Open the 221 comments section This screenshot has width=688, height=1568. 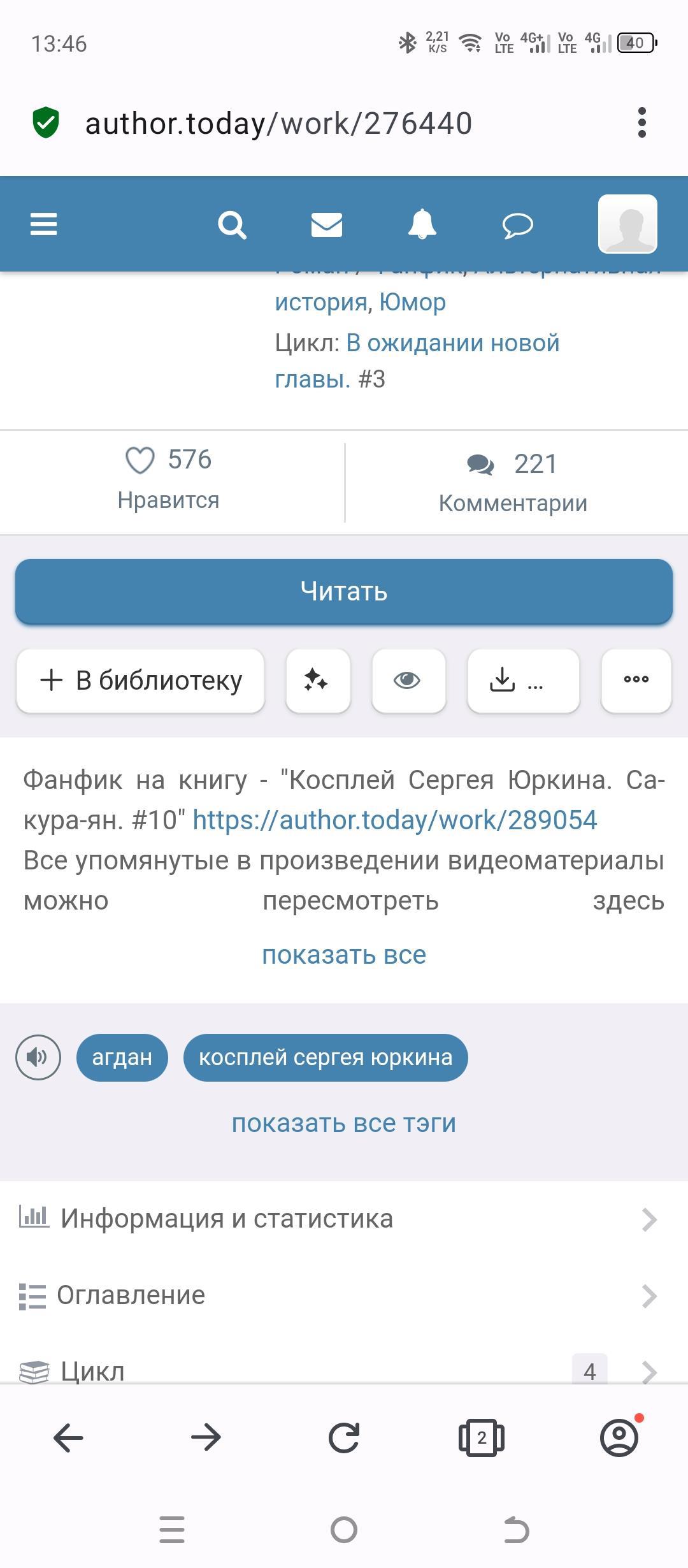513,482
